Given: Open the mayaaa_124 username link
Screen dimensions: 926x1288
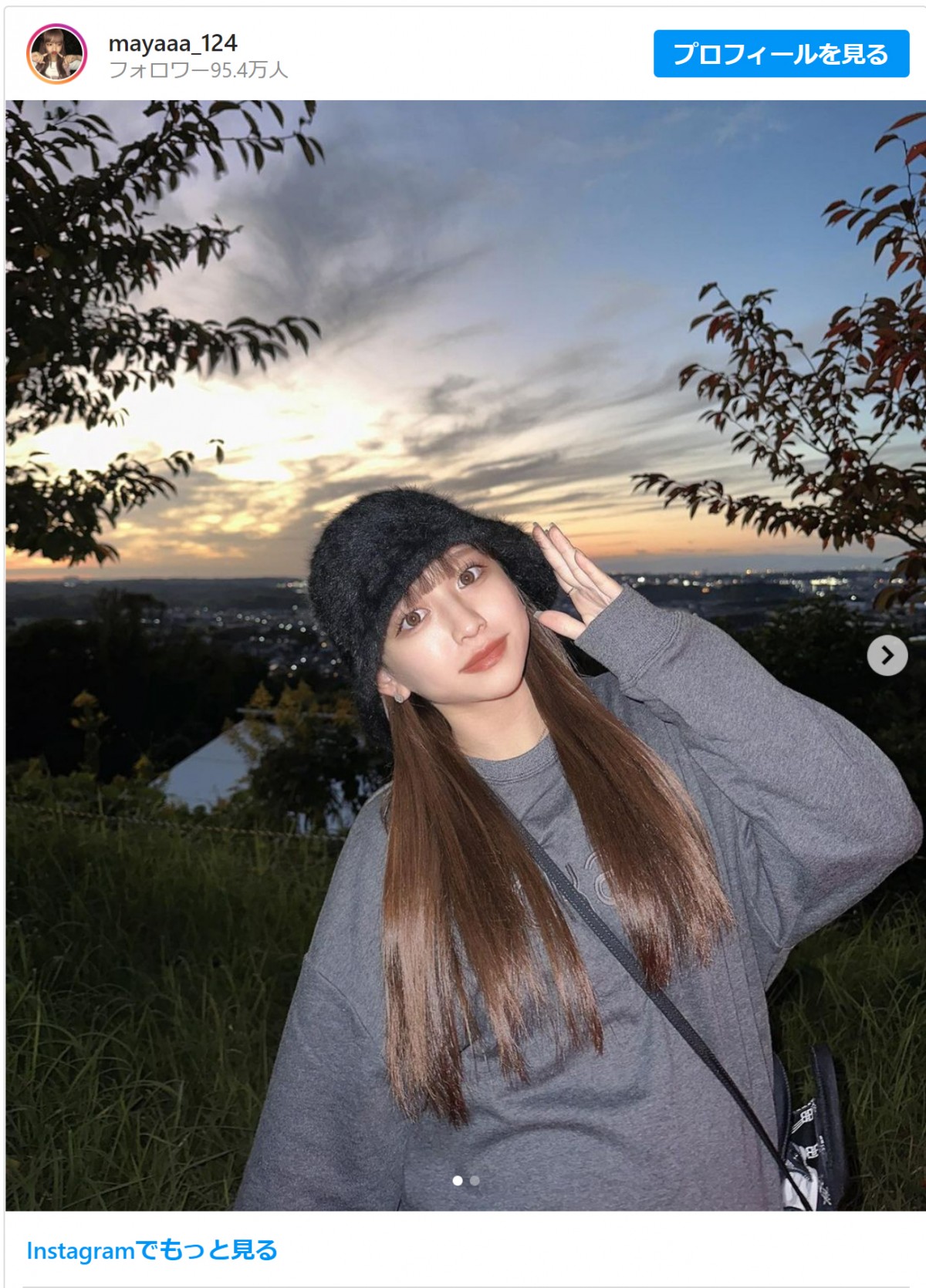Looking at the screenshot, I should click(x=173, y=43).
